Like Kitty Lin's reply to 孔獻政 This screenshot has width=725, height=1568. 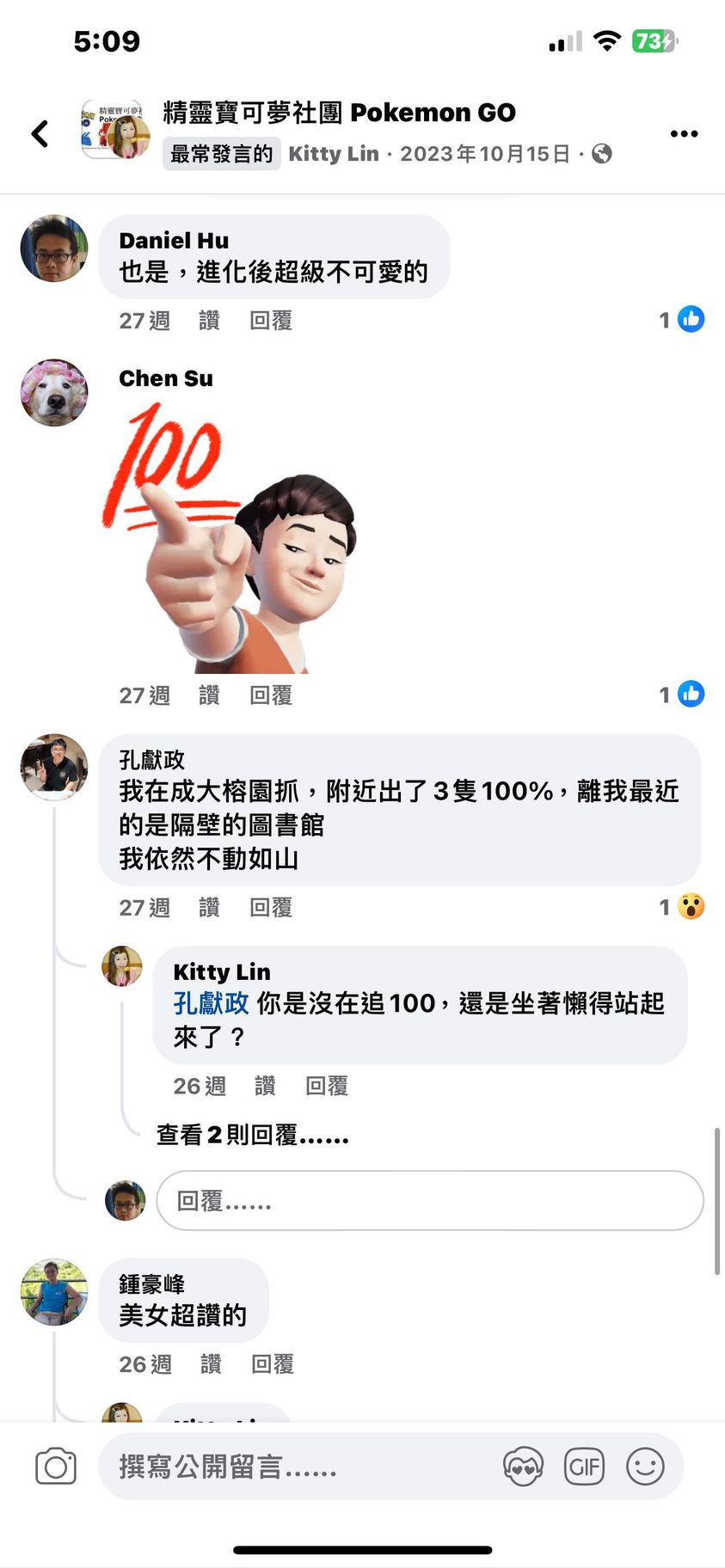pos(265,1087)
